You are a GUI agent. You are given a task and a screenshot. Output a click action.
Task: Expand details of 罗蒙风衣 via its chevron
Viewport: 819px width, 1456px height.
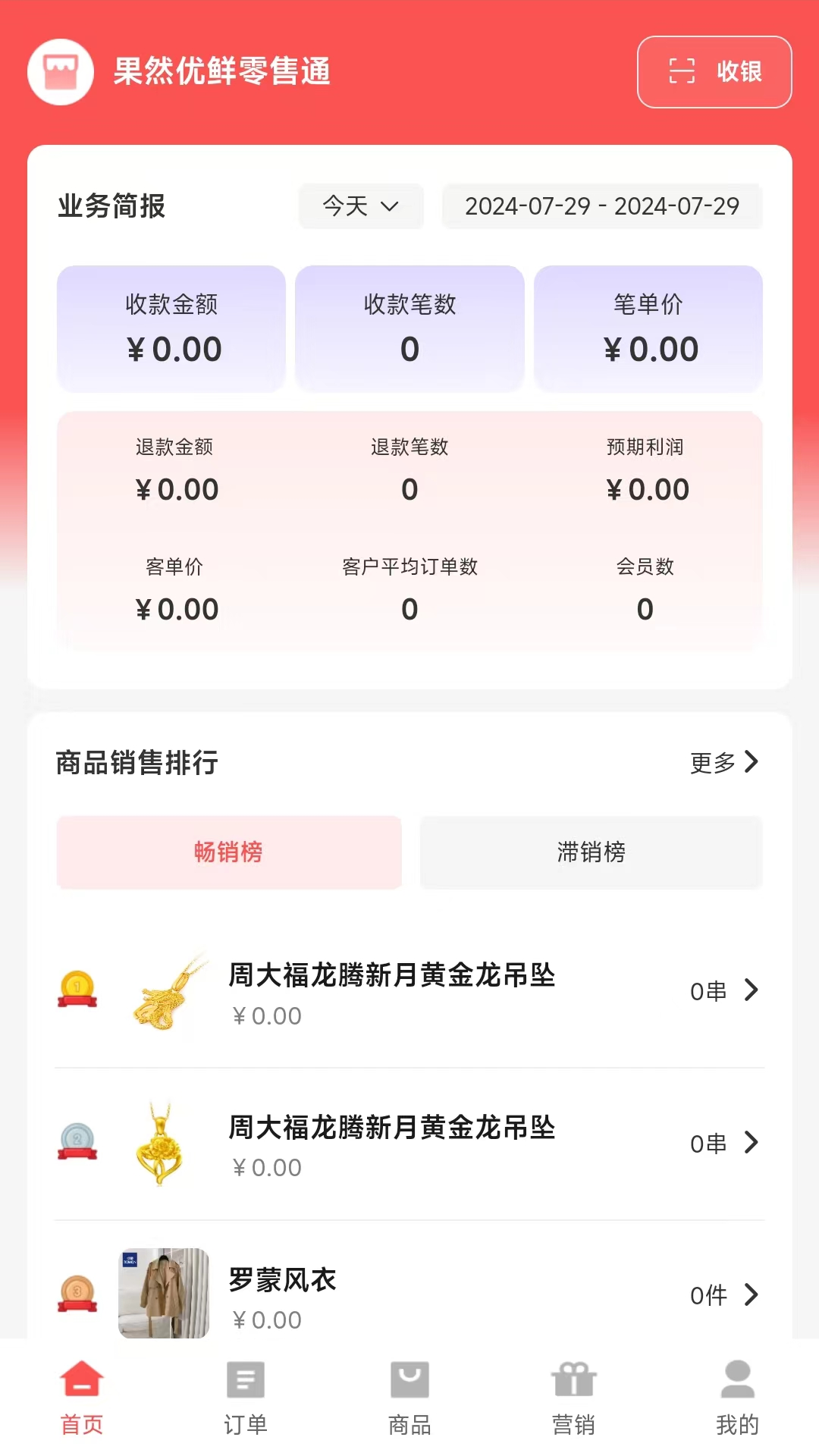pyautogui.click(x=752, y=1294)
